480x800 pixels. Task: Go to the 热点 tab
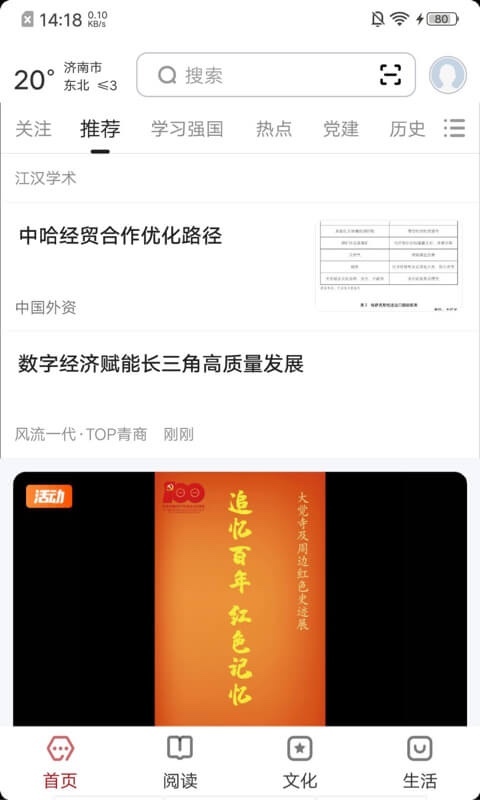point(274,129)
